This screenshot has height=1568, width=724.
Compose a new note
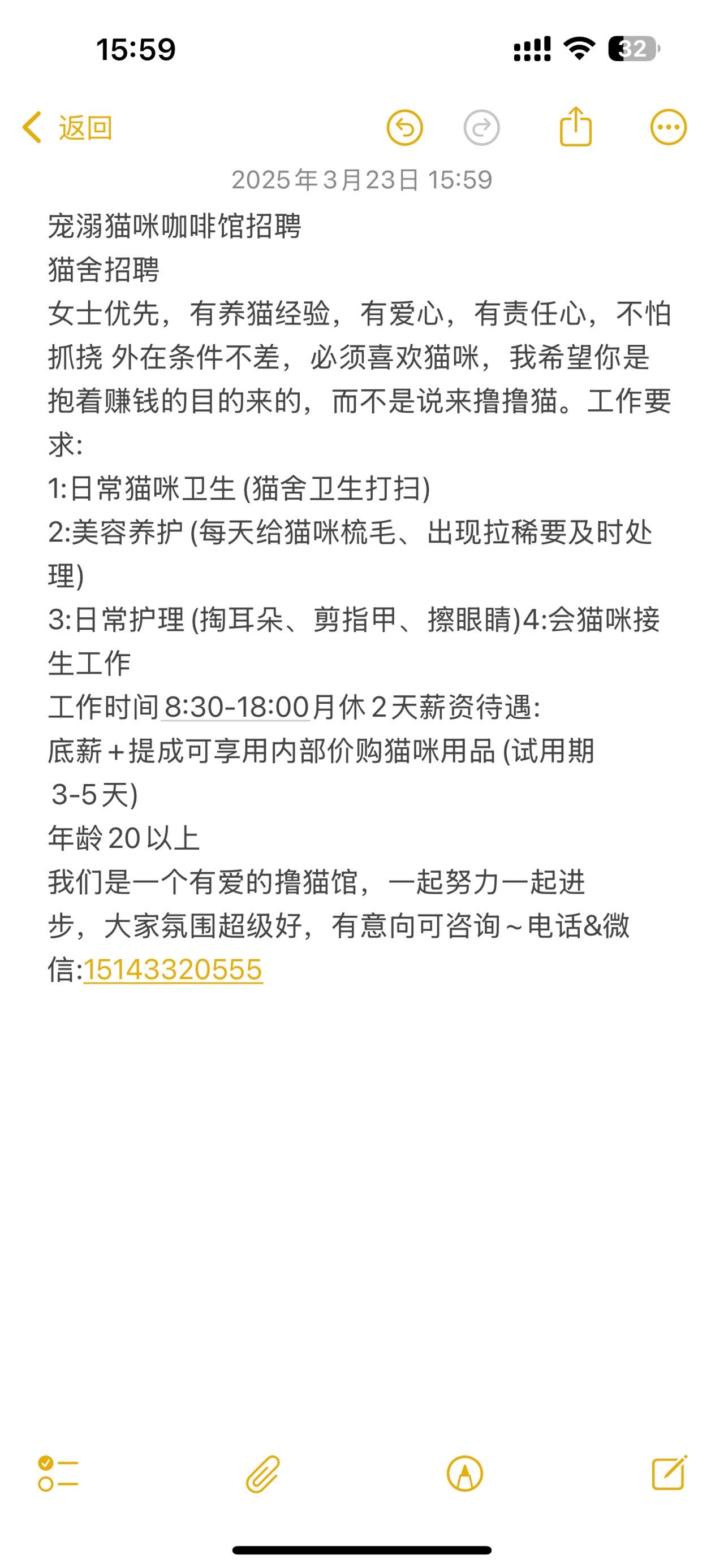coord(670,1473)
